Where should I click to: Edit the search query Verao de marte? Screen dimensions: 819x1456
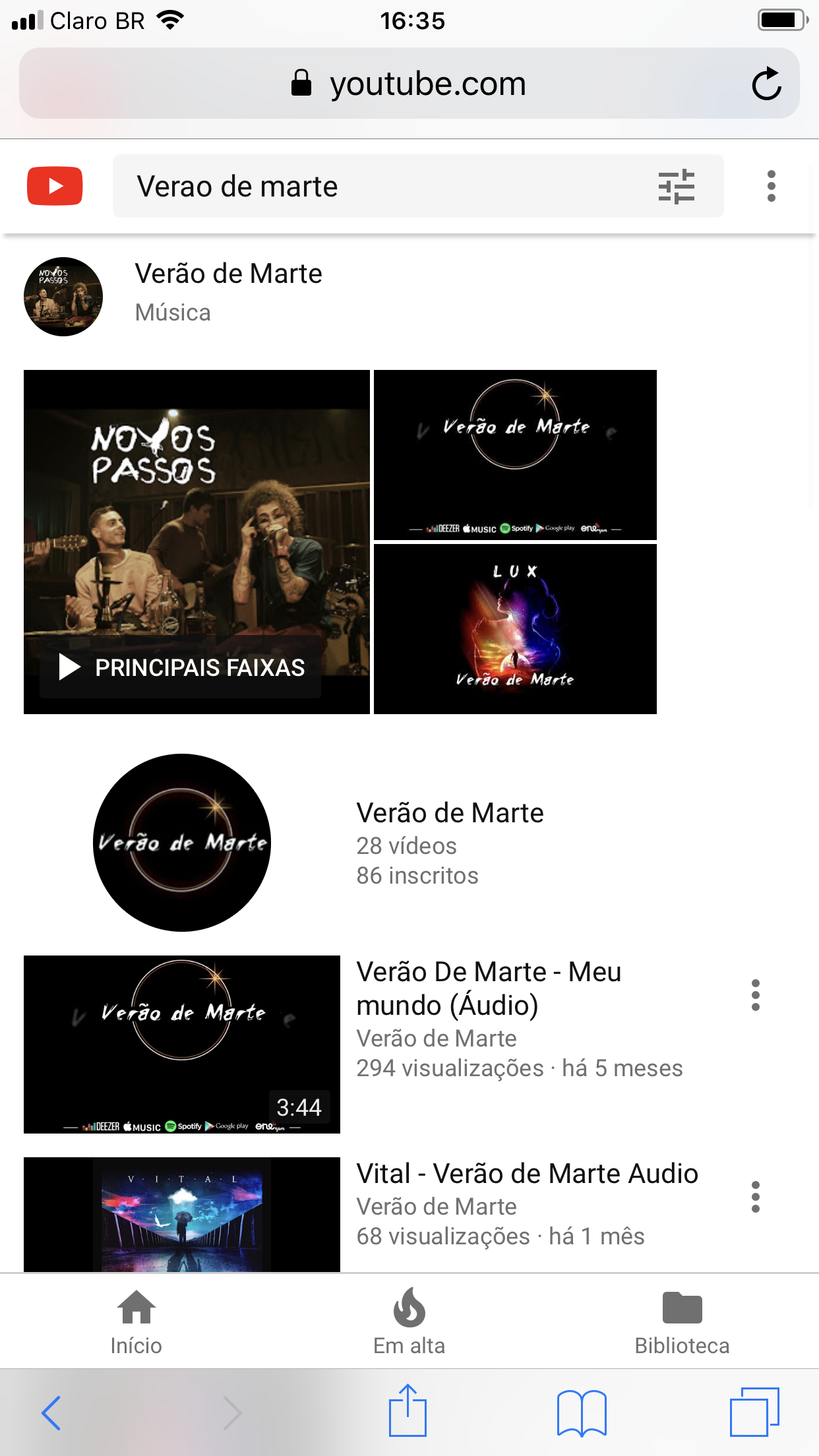(x=369, y=186)
